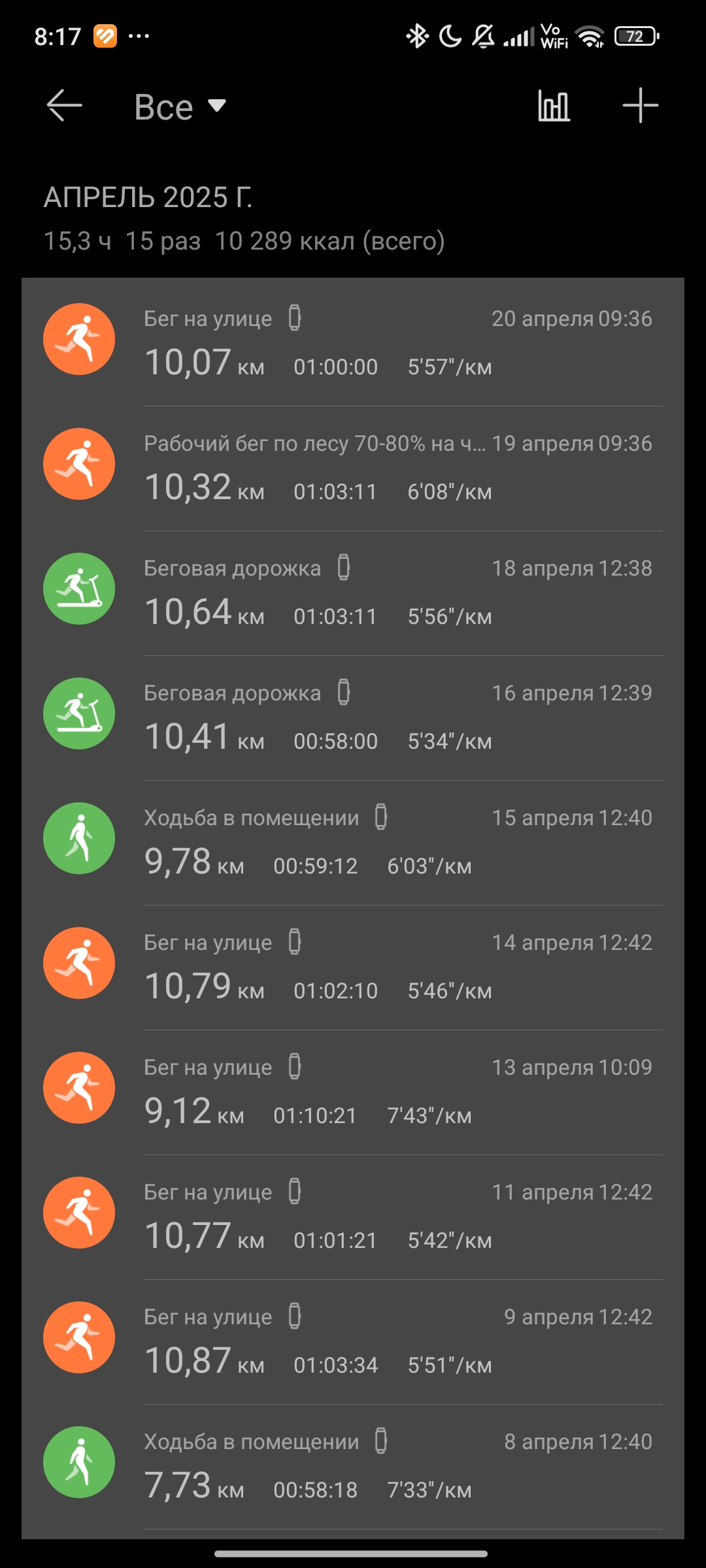Open the 20 апреля 10,07 км run
This screenshot has width=706, height=1568.
click(x=353, y=342)
